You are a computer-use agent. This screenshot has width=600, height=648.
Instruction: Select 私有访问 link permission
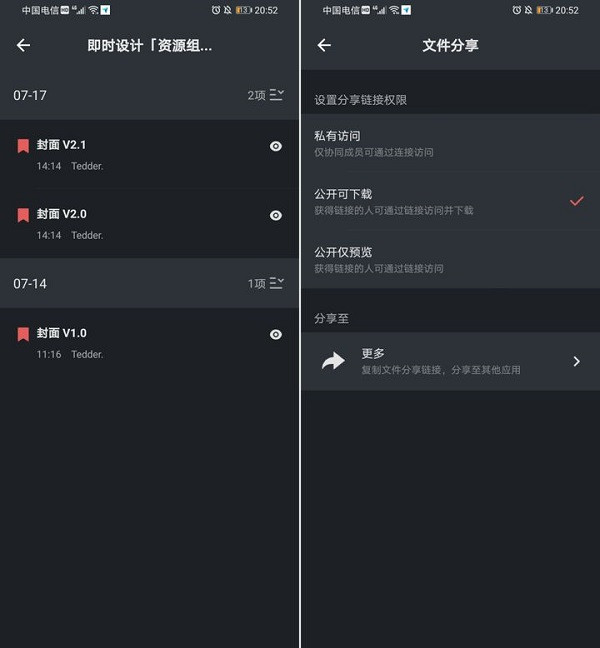(450, 143)
